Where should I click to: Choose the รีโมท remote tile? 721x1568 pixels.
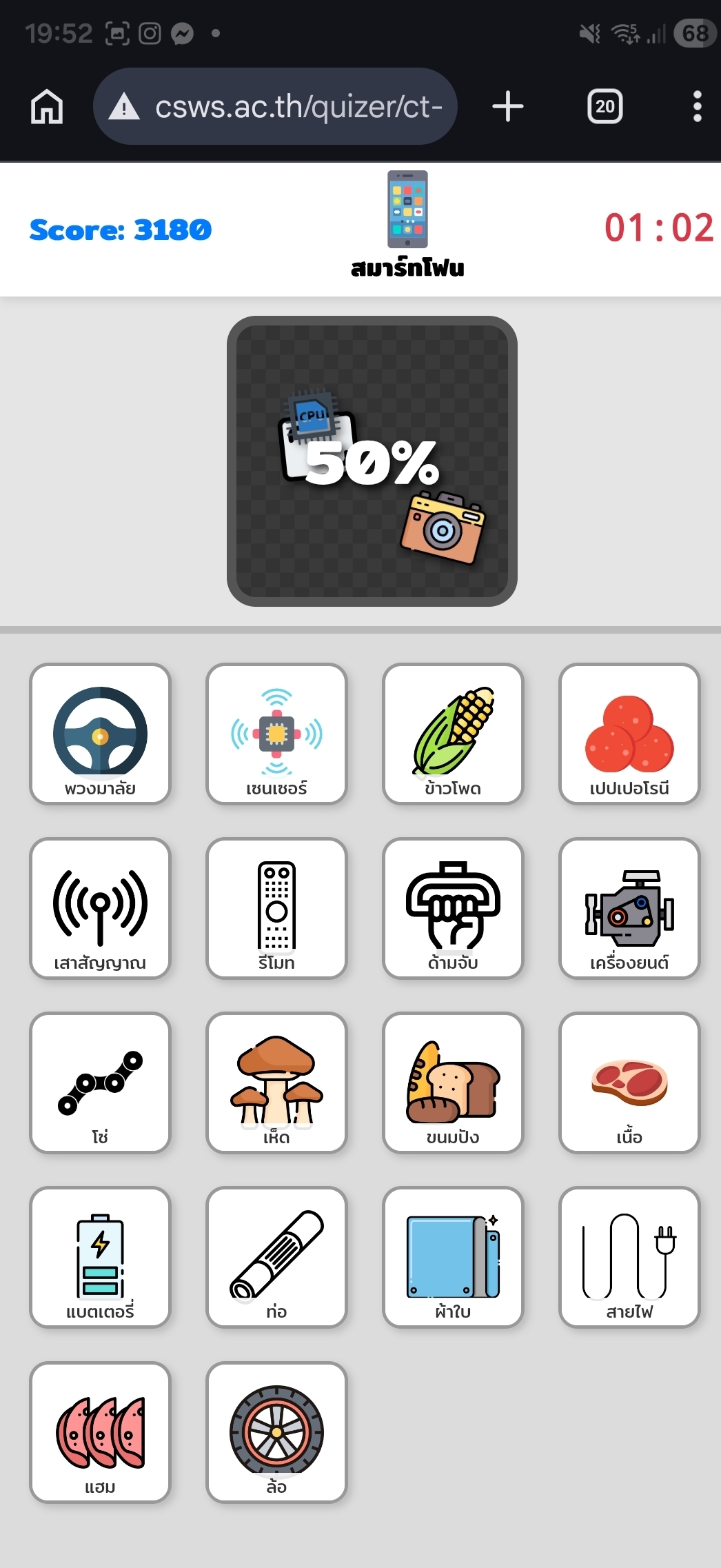(276, 908)
